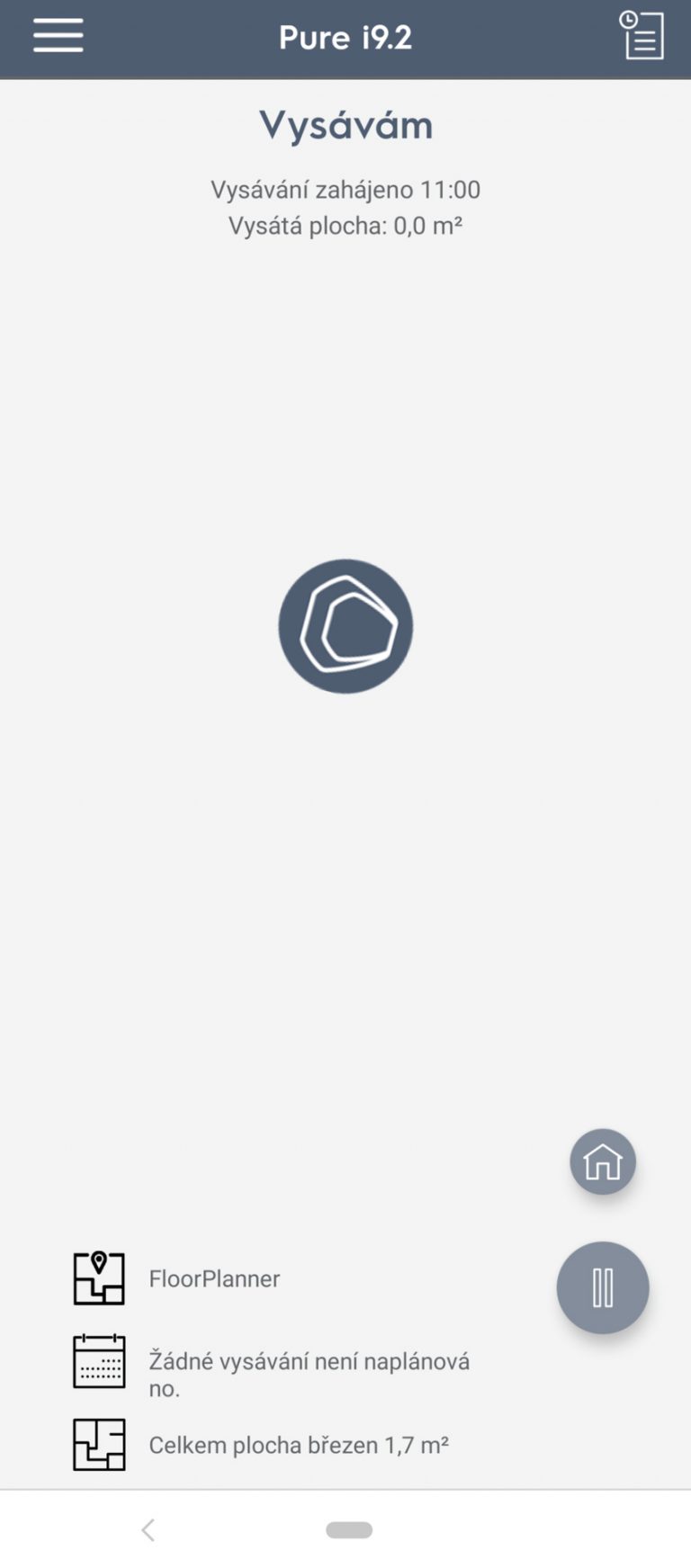The height and width of the screenshot is (1568, 691).
Task: Send the robot back home
Action: pos(602,1161)
